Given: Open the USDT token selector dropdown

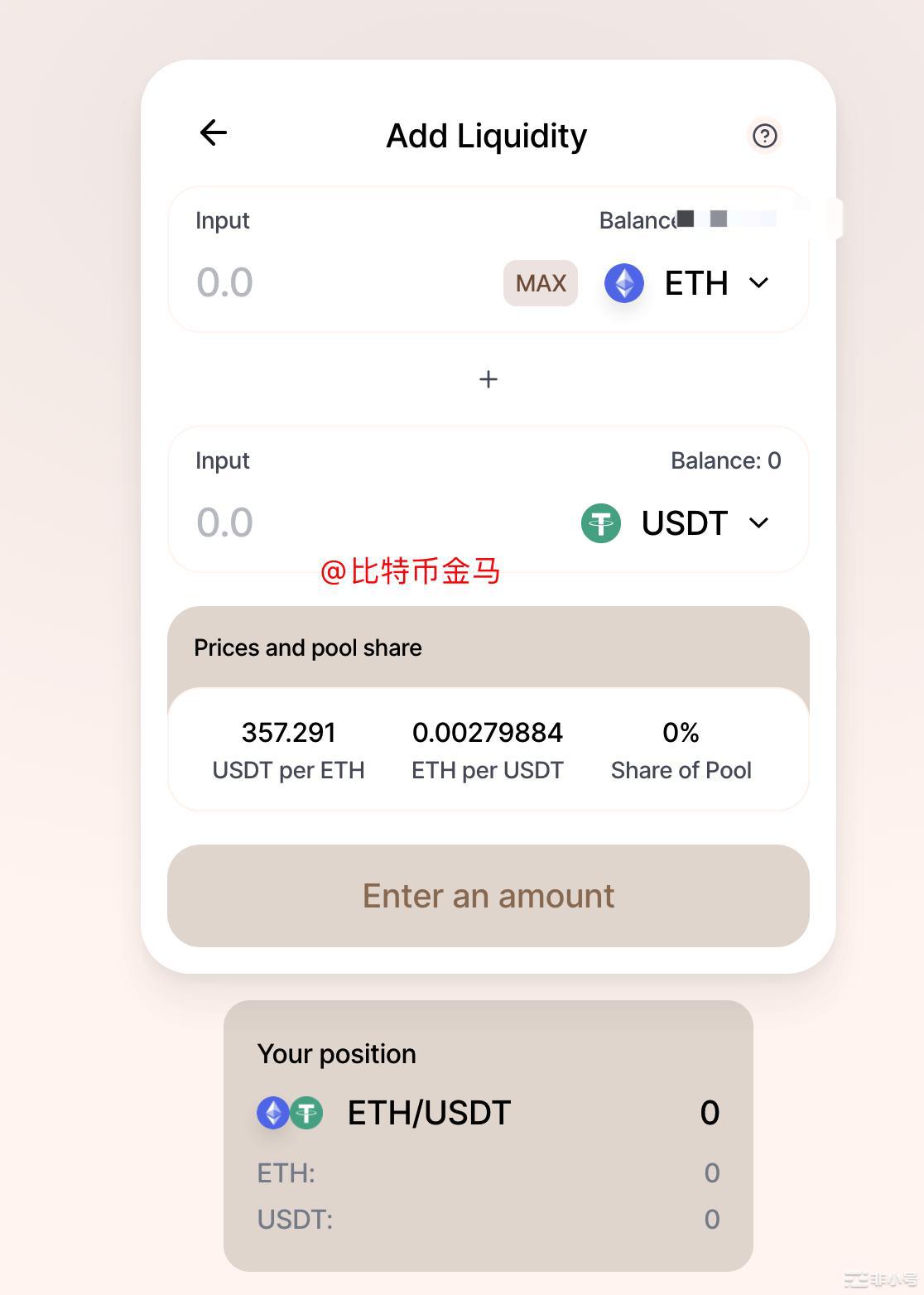Looking at the screenshot, I should pos(676,523).
